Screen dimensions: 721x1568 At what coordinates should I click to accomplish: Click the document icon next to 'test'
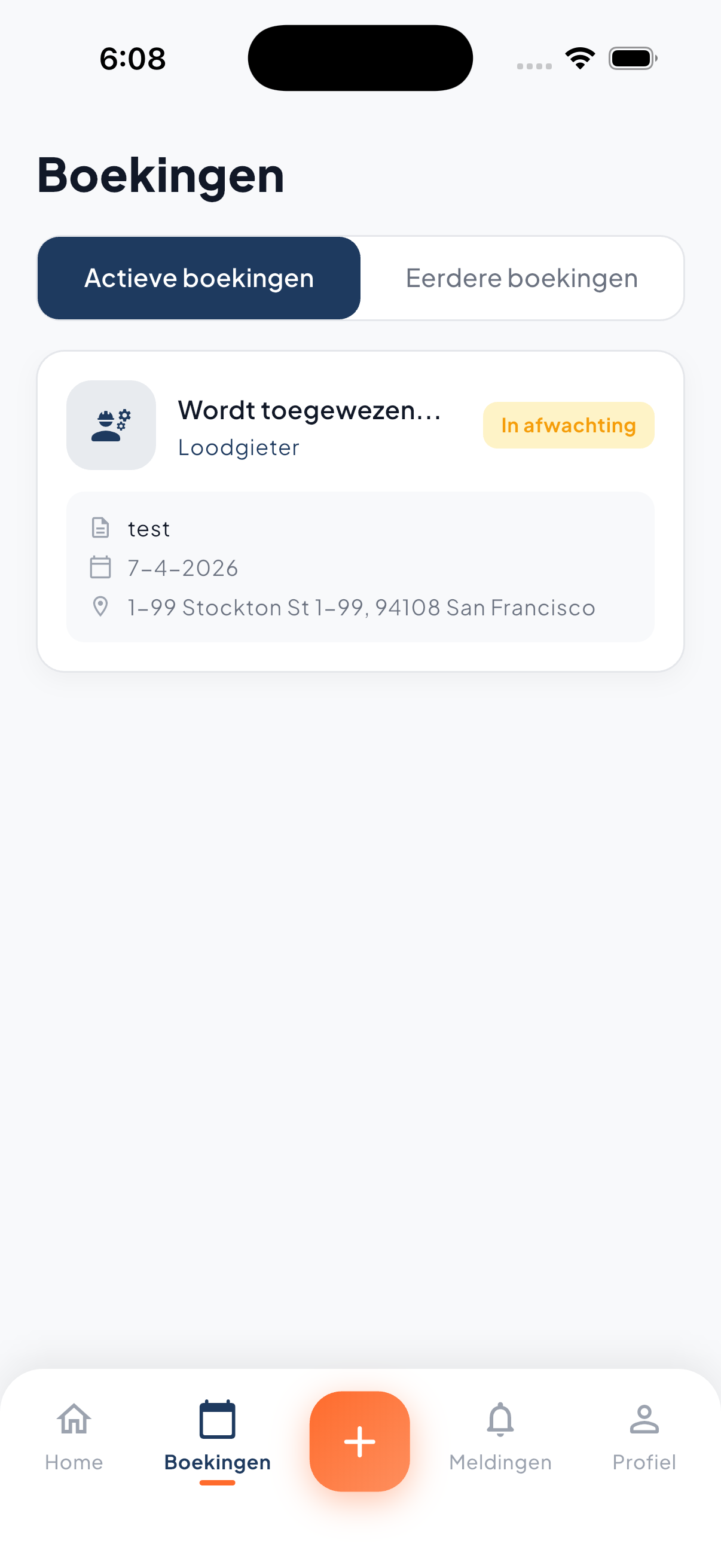(100, 529)
